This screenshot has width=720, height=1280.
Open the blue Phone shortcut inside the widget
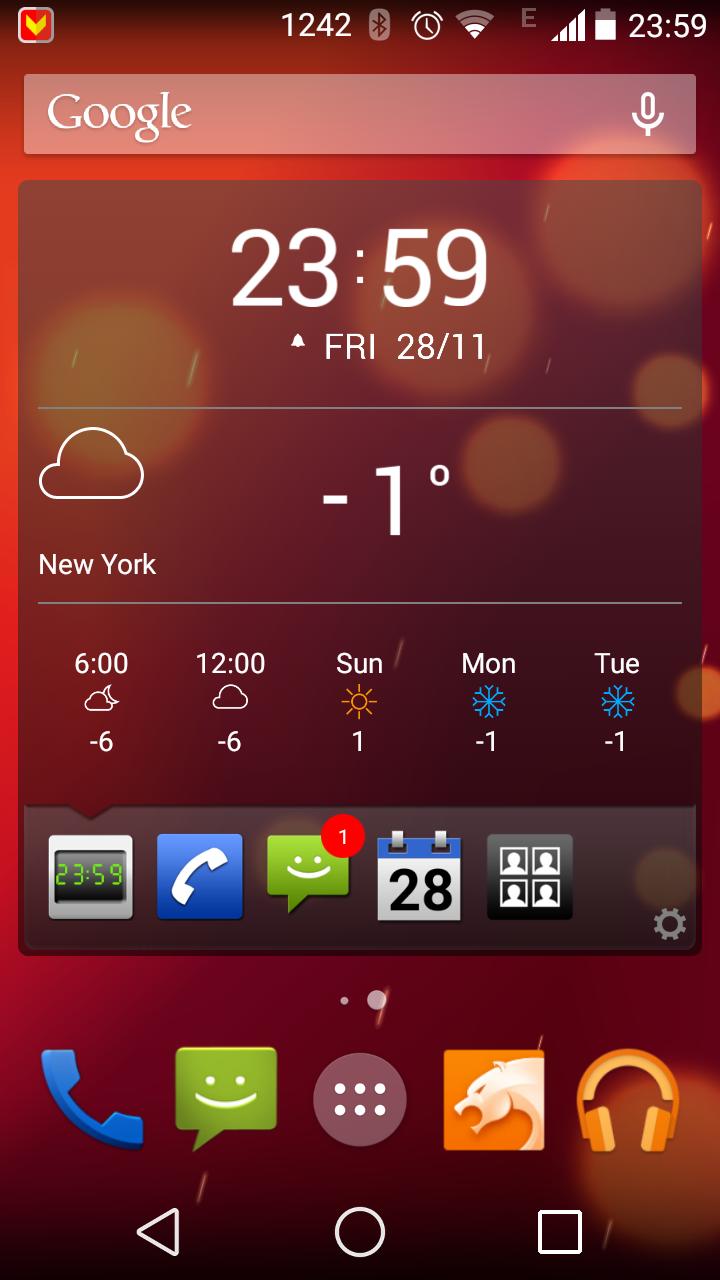click(x=199, y=877)
